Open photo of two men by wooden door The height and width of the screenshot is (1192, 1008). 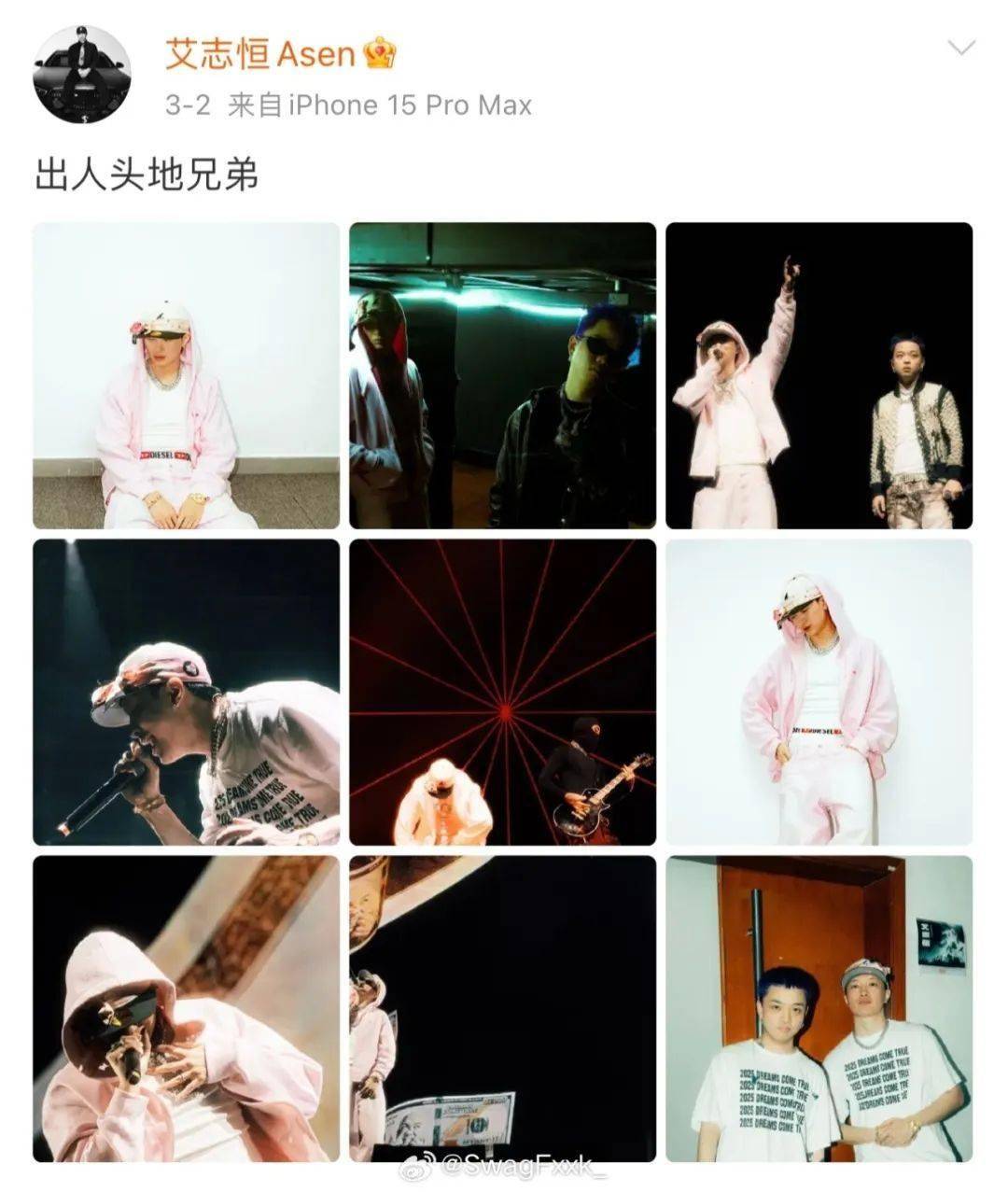coord(819,1008)
